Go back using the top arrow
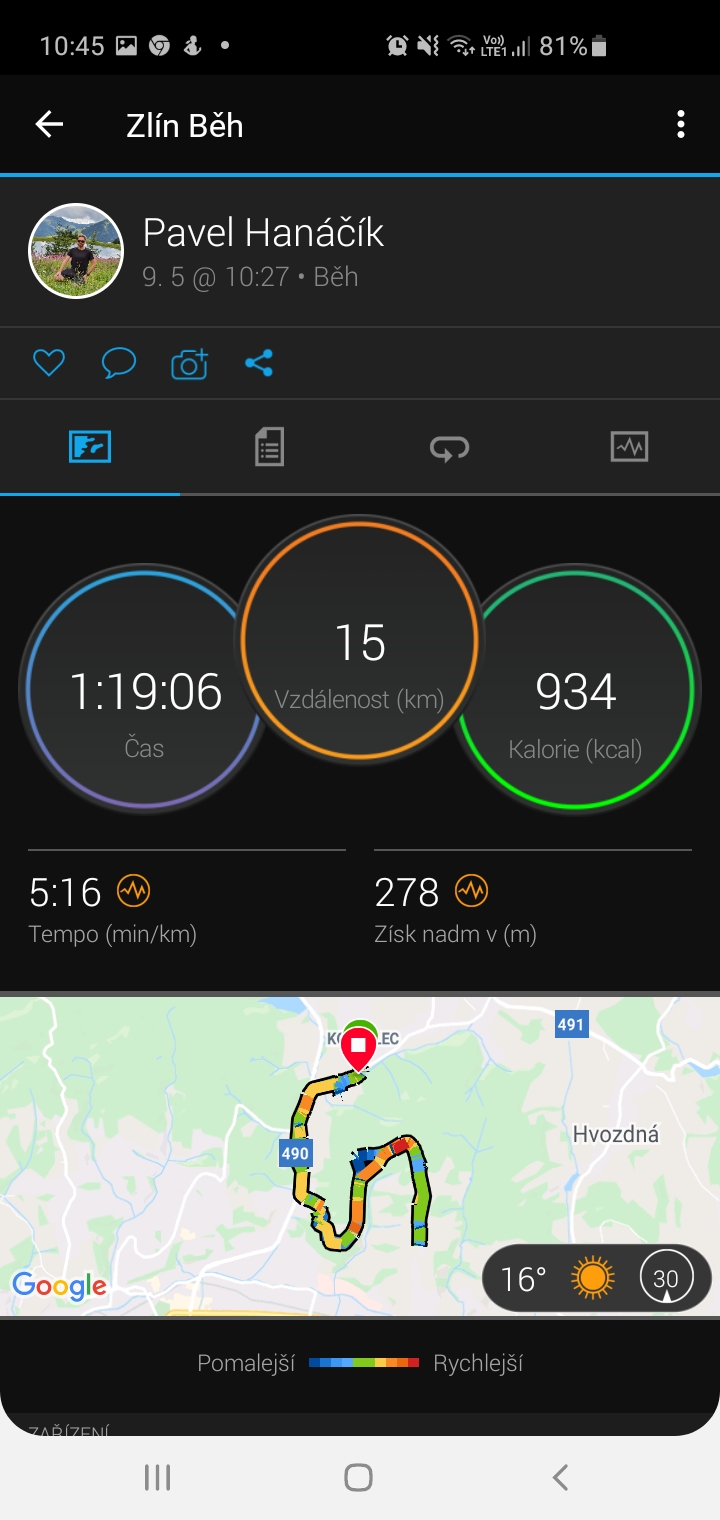 point(49,125)
